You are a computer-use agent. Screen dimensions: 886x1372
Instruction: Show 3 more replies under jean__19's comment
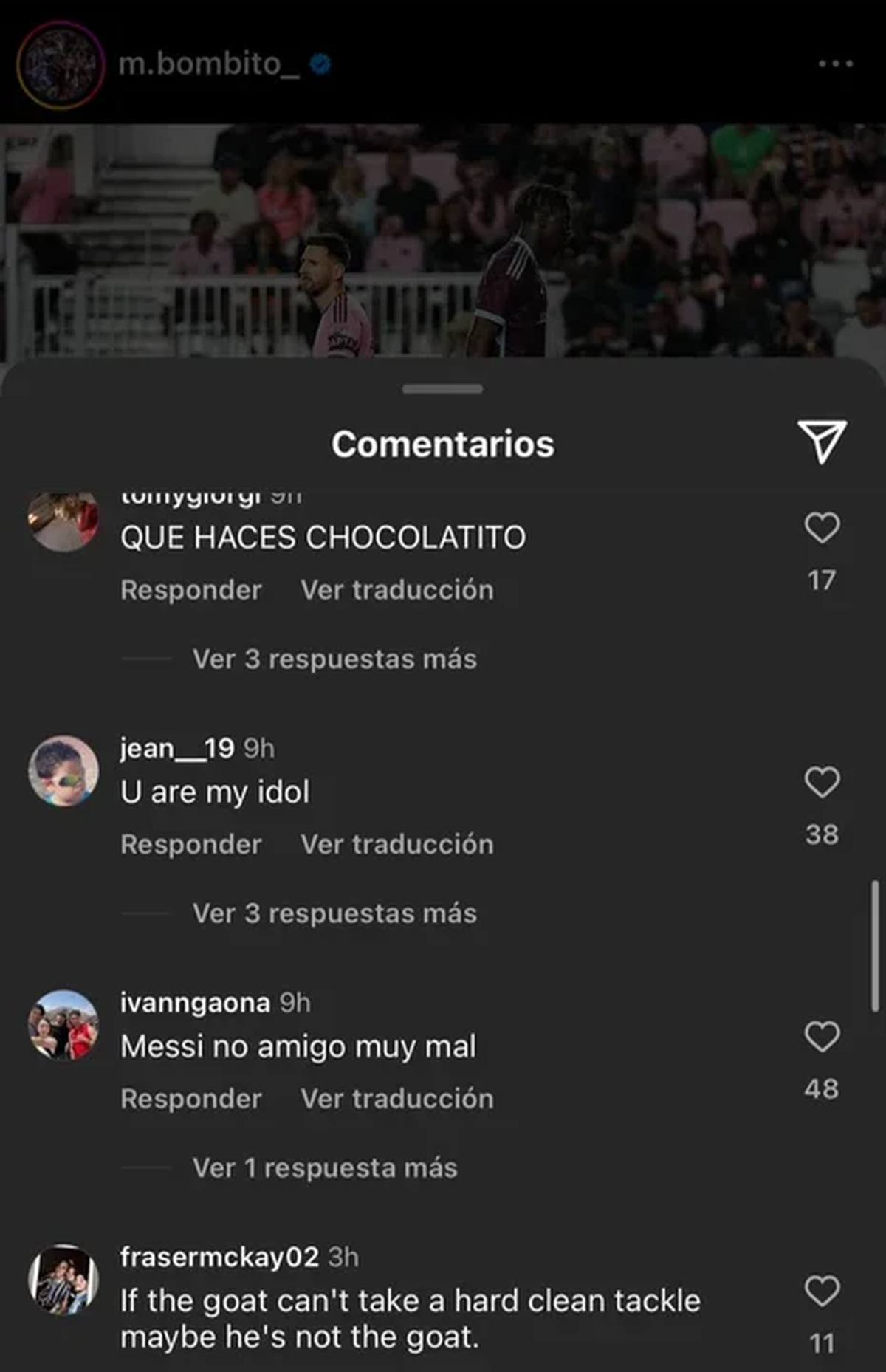click(x=334, y=913)
